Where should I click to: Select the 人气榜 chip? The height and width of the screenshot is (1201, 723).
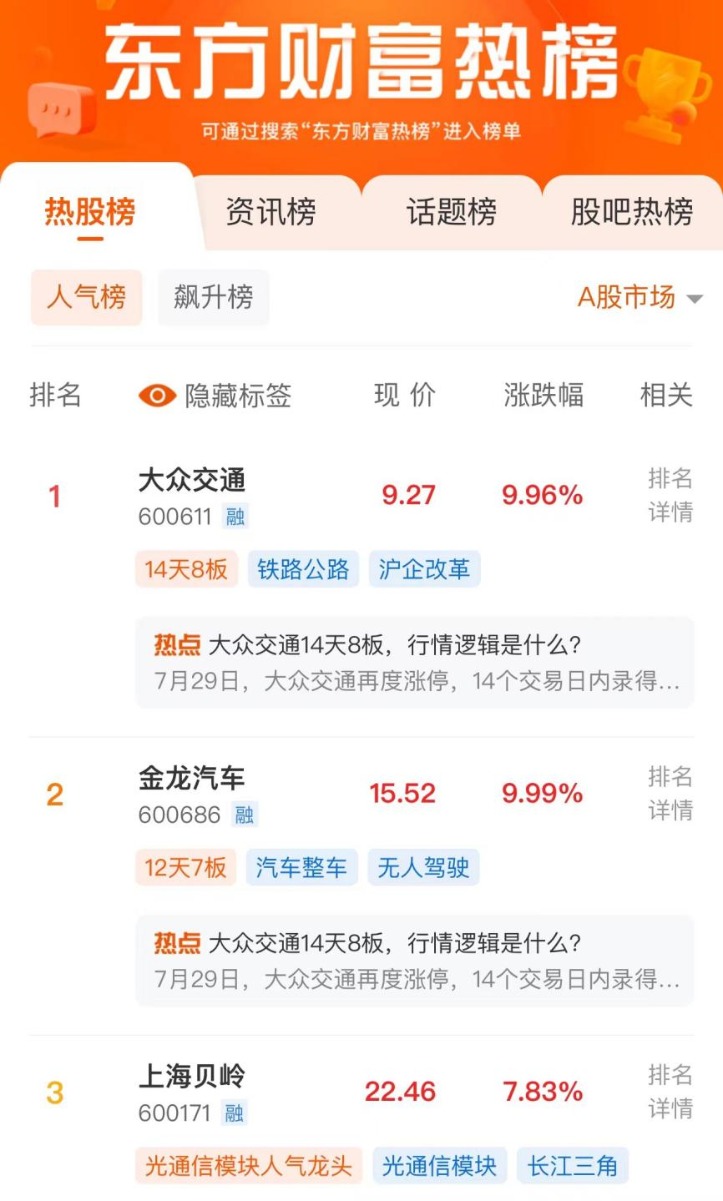click(x=86, y=297)
